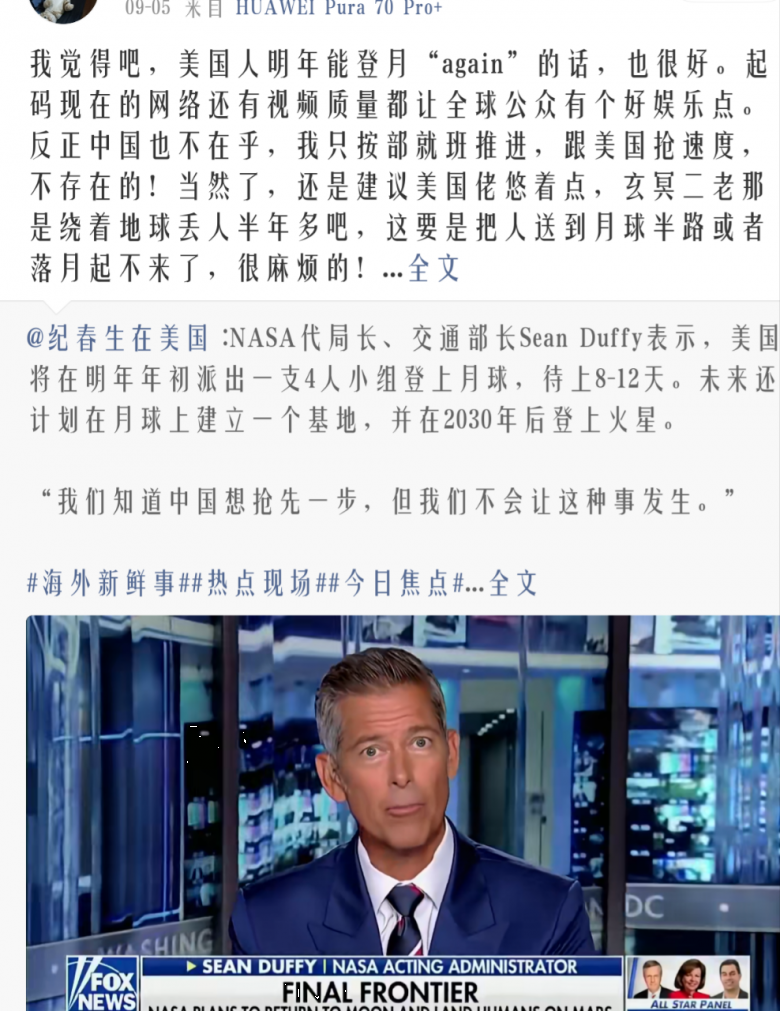Open the #今日焦点# hashtag

point(396,583)
